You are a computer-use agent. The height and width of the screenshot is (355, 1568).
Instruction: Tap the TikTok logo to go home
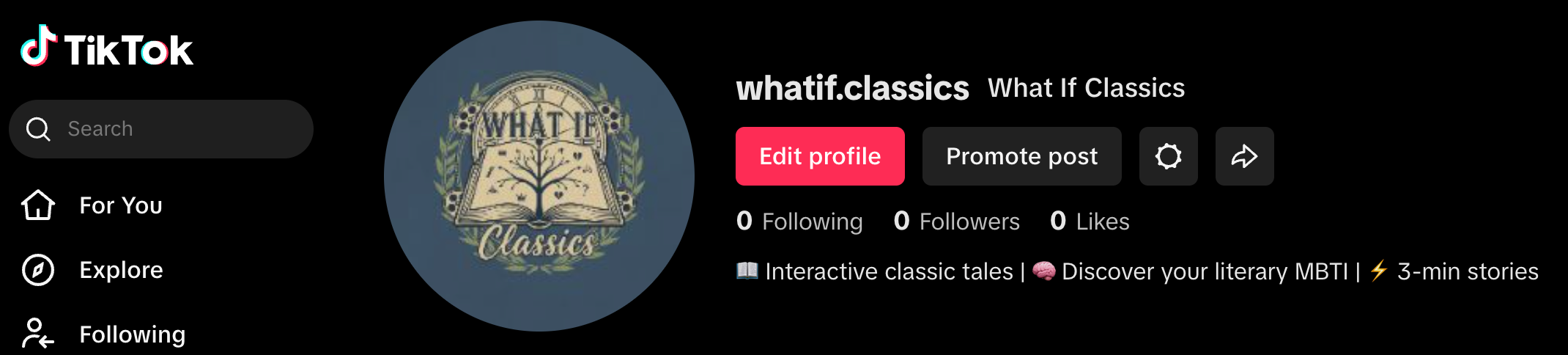click(x=107, y=48)
